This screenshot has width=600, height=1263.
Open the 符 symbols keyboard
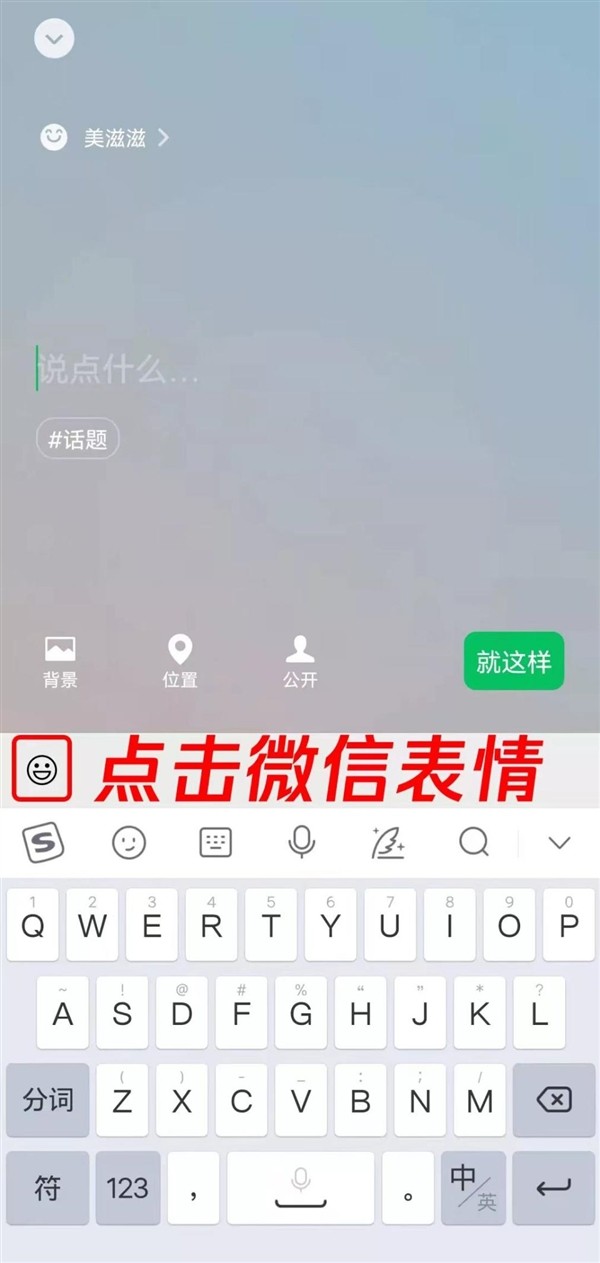click(48, 1188)
